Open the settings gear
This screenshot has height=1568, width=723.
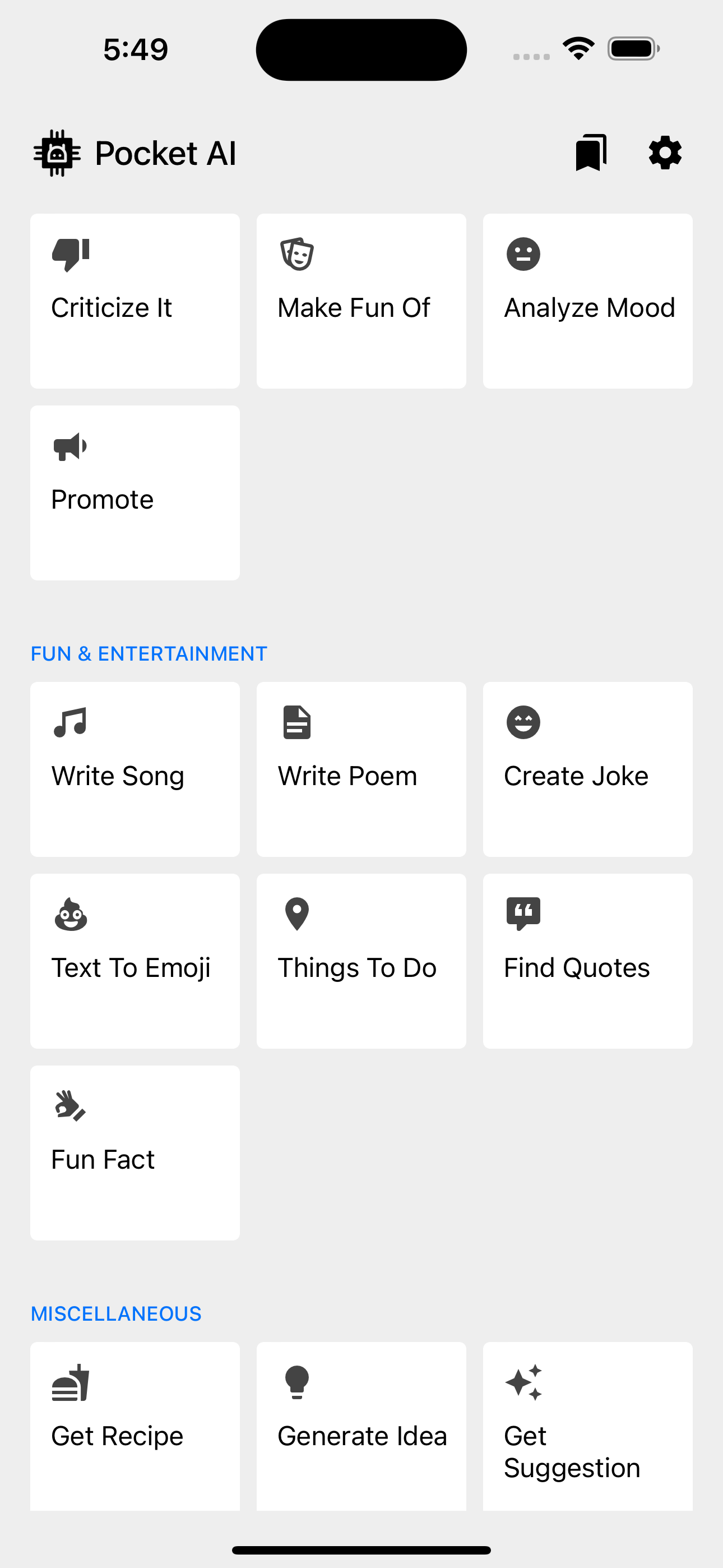[665, 153]
